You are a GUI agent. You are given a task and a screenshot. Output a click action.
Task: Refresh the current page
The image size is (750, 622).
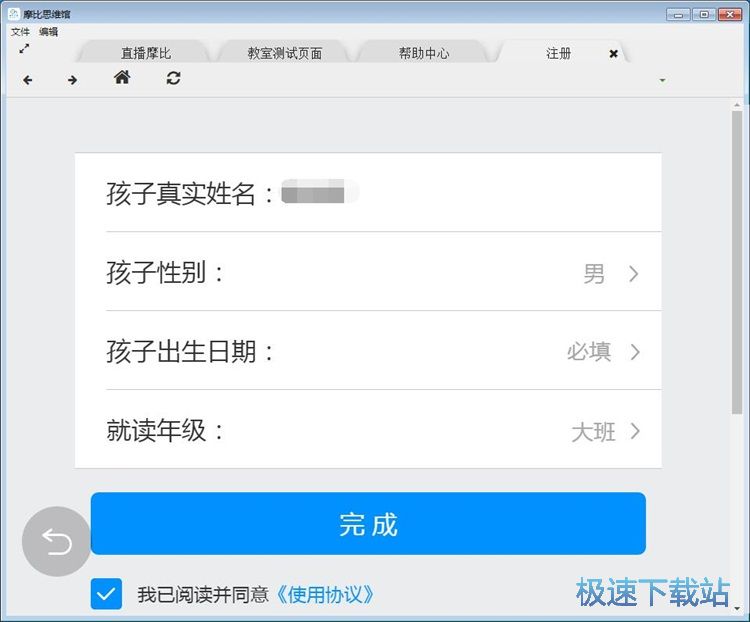pos(173,78)
